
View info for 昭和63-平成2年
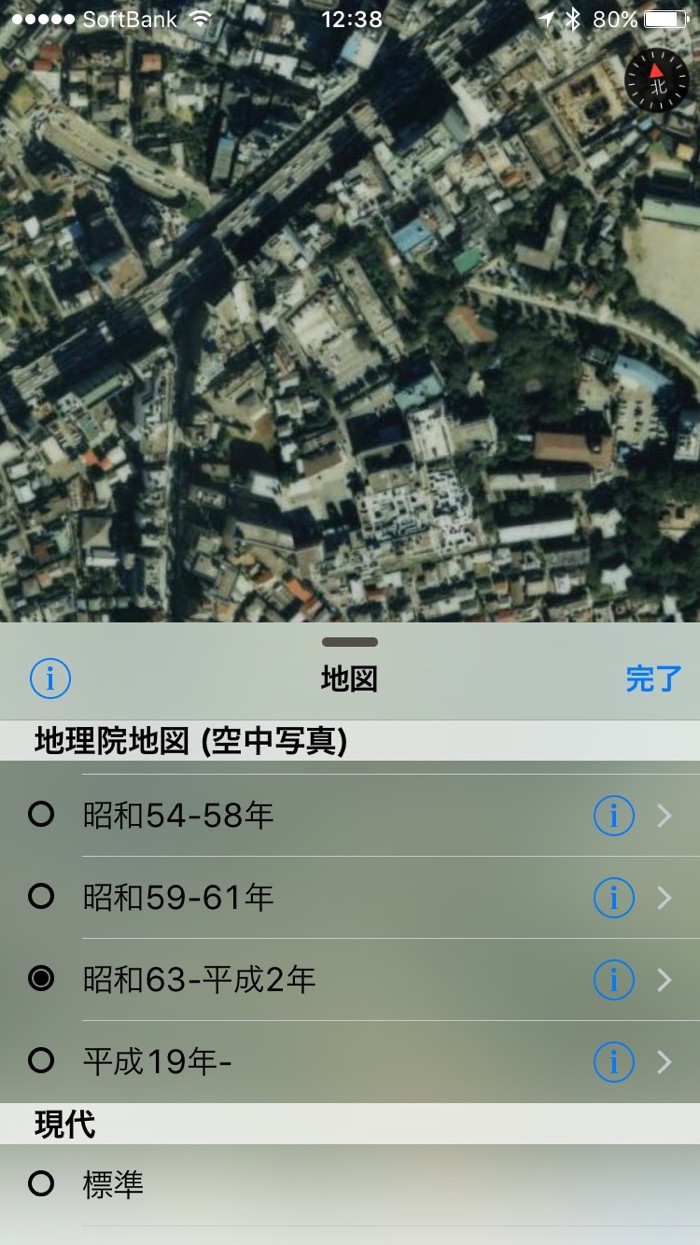(613, 979)
